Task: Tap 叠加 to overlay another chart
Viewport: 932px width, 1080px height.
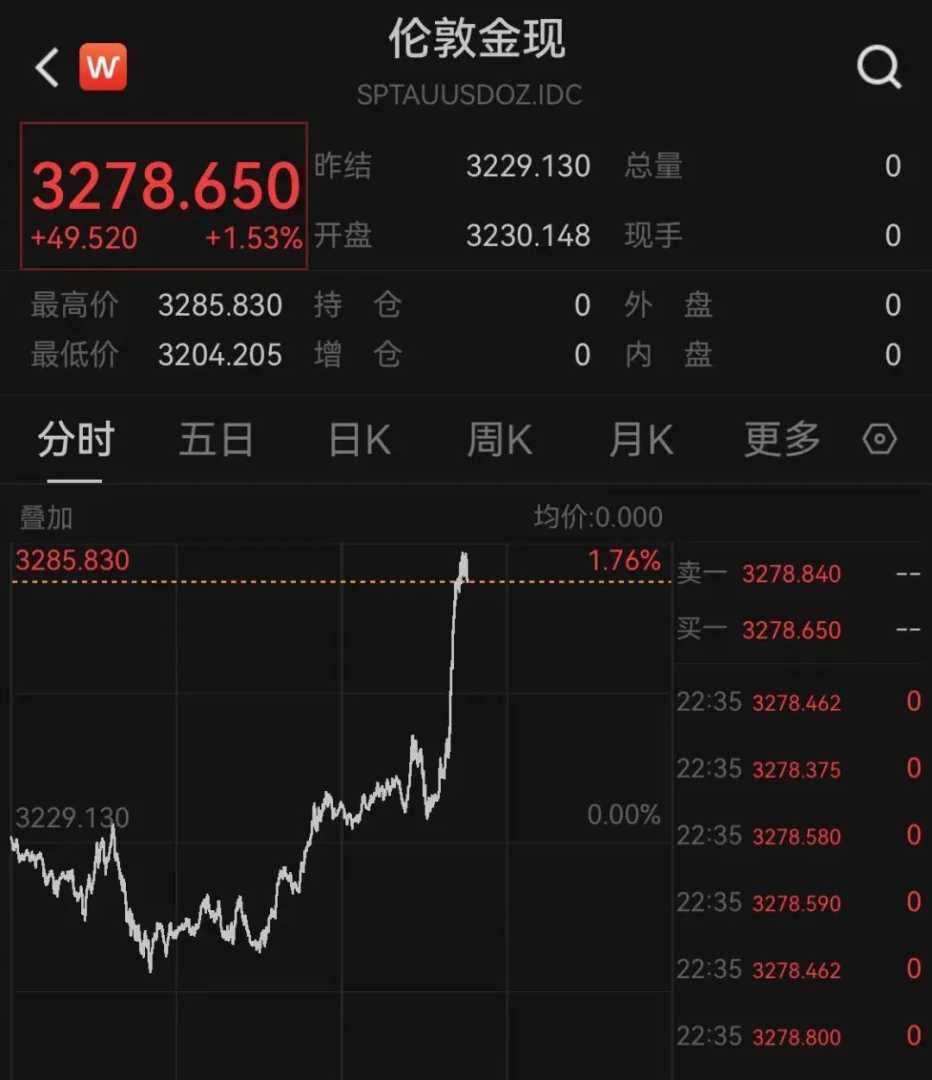Action: pos(46,517)
